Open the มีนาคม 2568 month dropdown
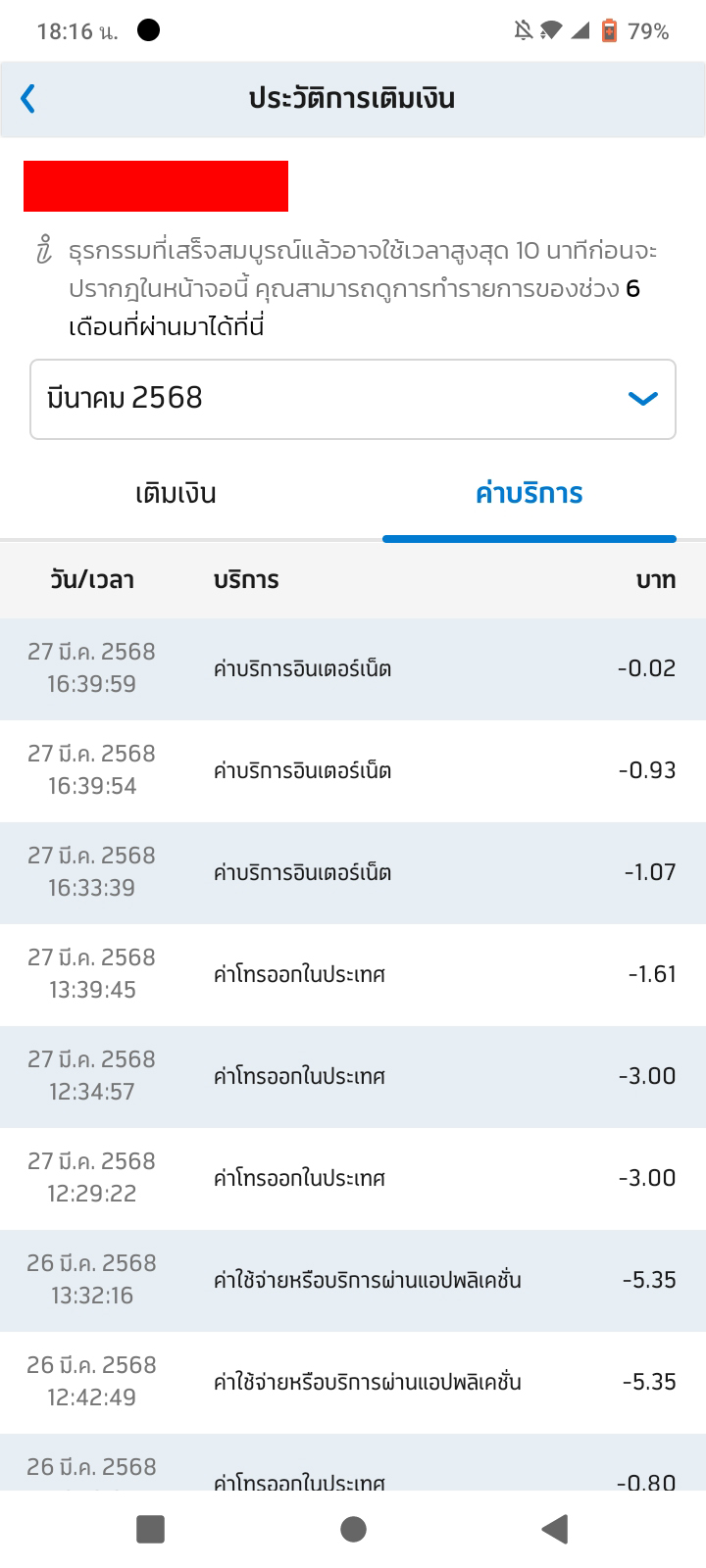 coord(353,399)
